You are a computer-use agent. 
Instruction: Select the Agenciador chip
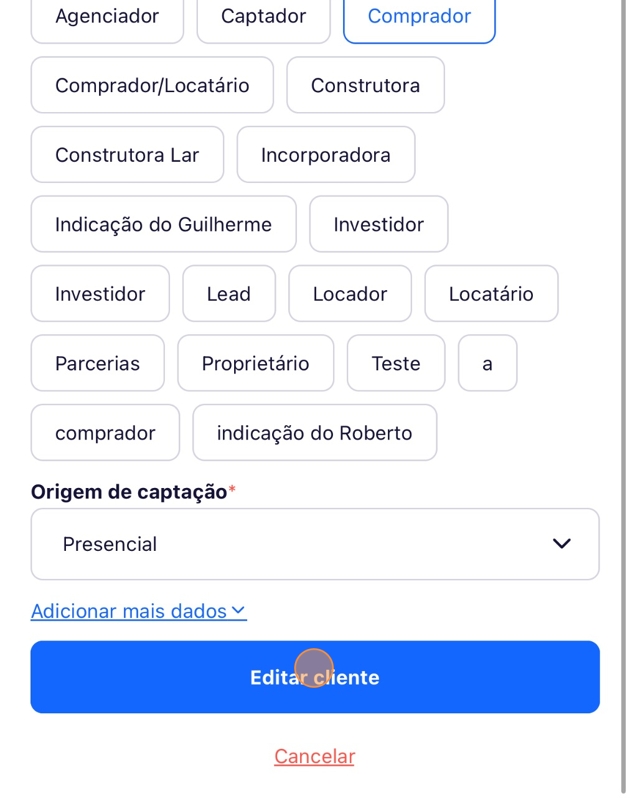(x=107, y=17)
